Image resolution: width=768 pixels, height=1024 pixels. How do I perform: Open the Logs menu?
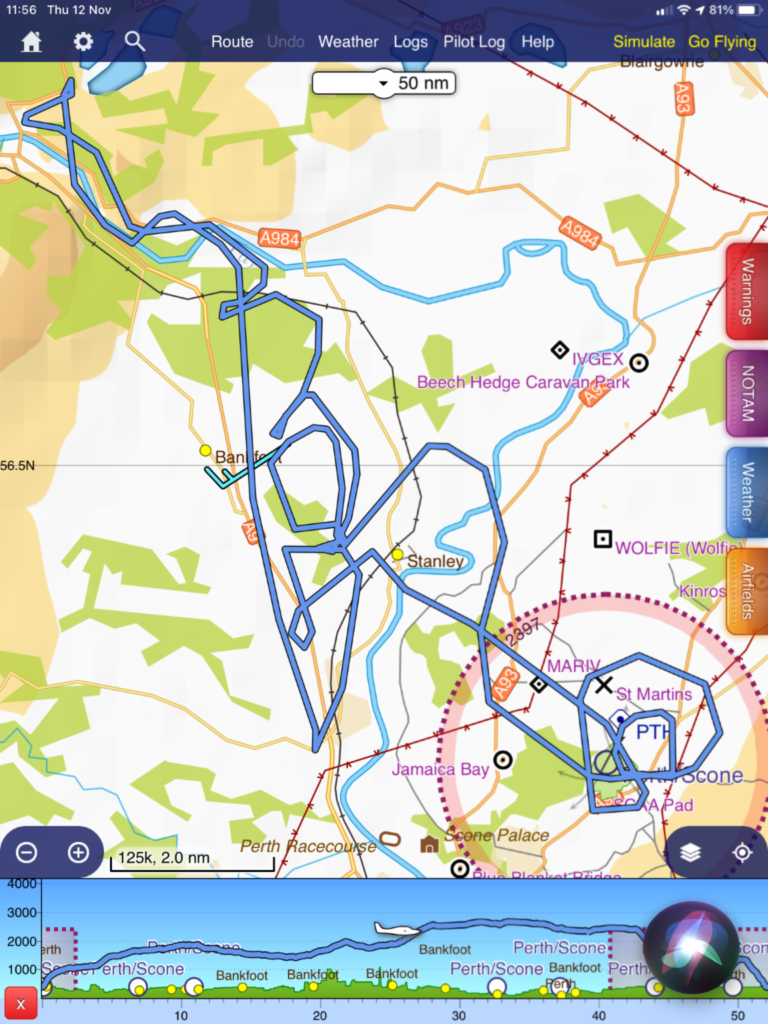(410, 42)
